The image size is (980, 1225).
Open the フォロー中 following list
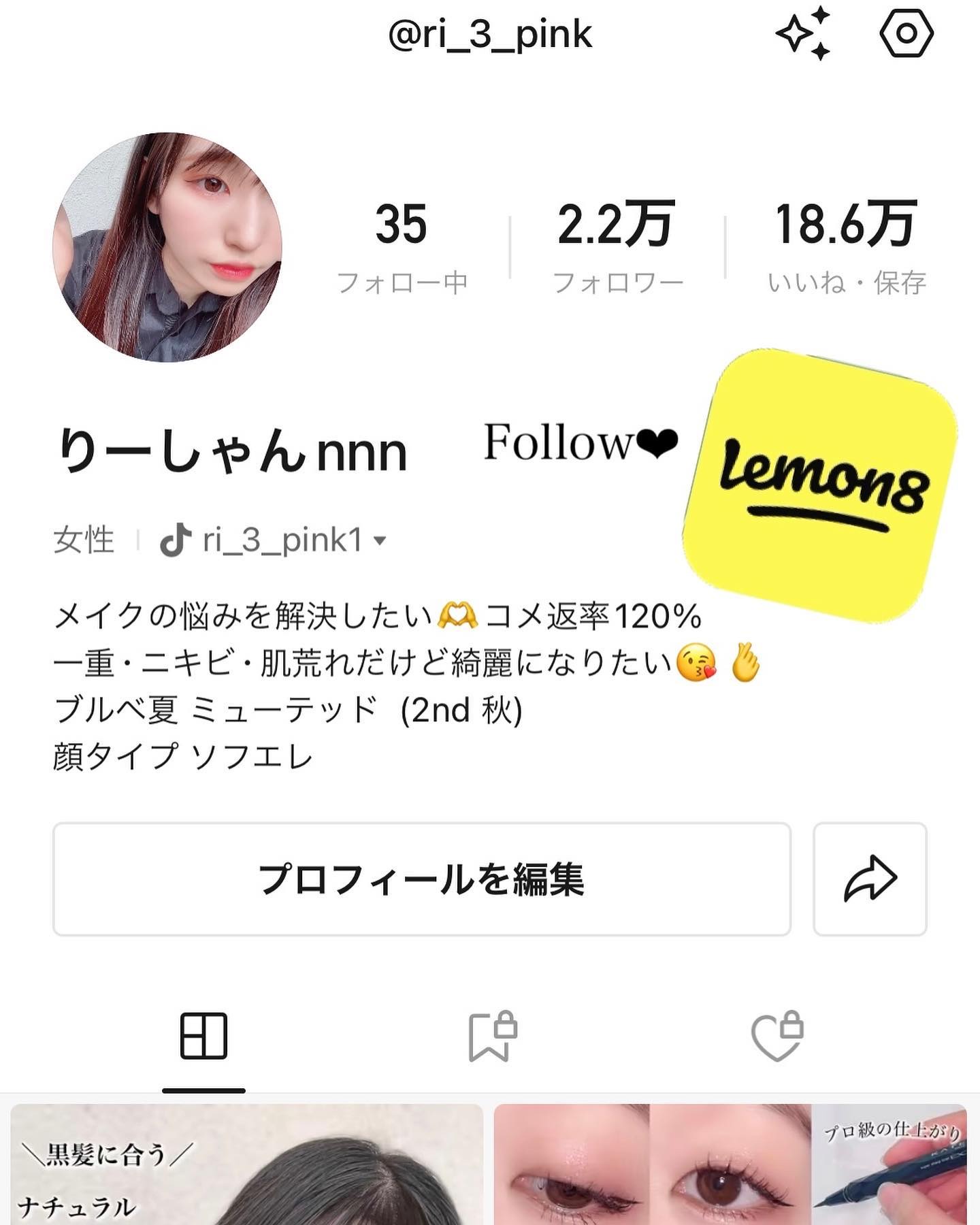tap(402, 246)
